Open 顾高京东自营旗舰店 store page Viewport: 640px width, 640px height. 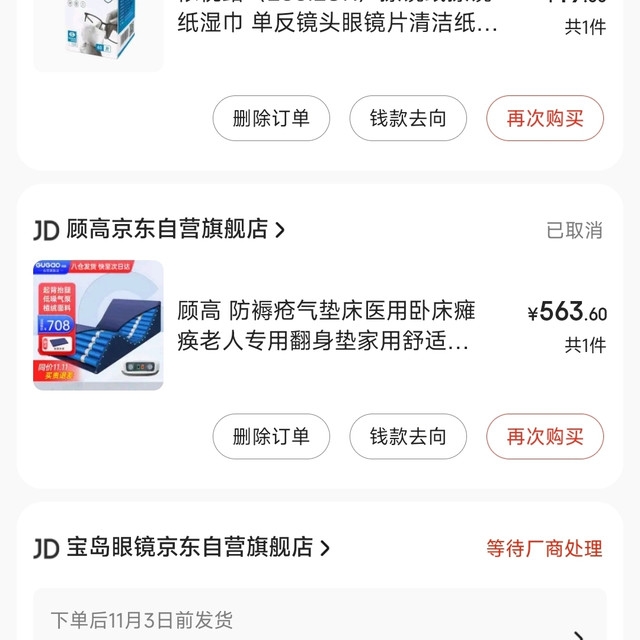coord(175,230)
